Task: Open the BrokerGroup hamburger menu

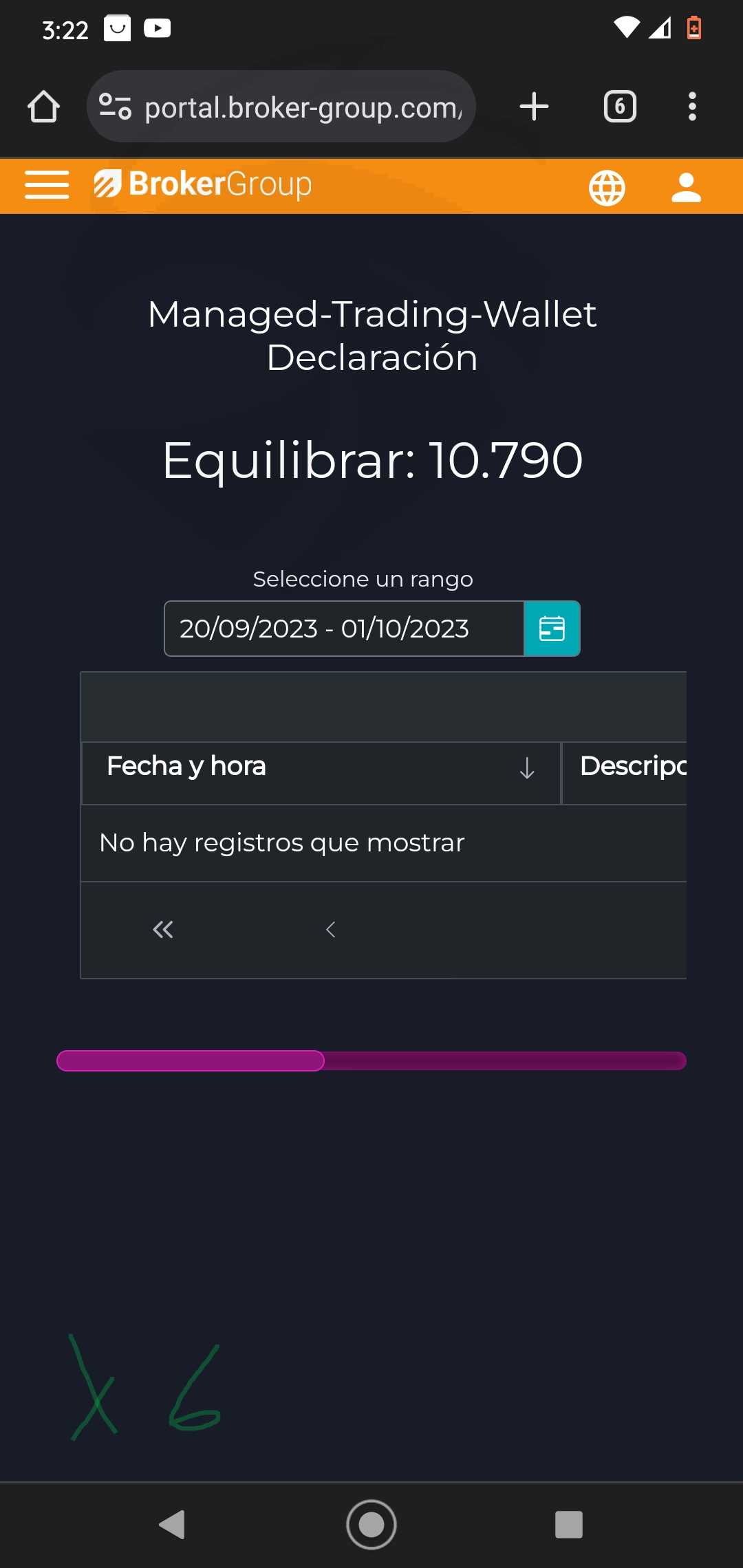Action: [47, 185]
